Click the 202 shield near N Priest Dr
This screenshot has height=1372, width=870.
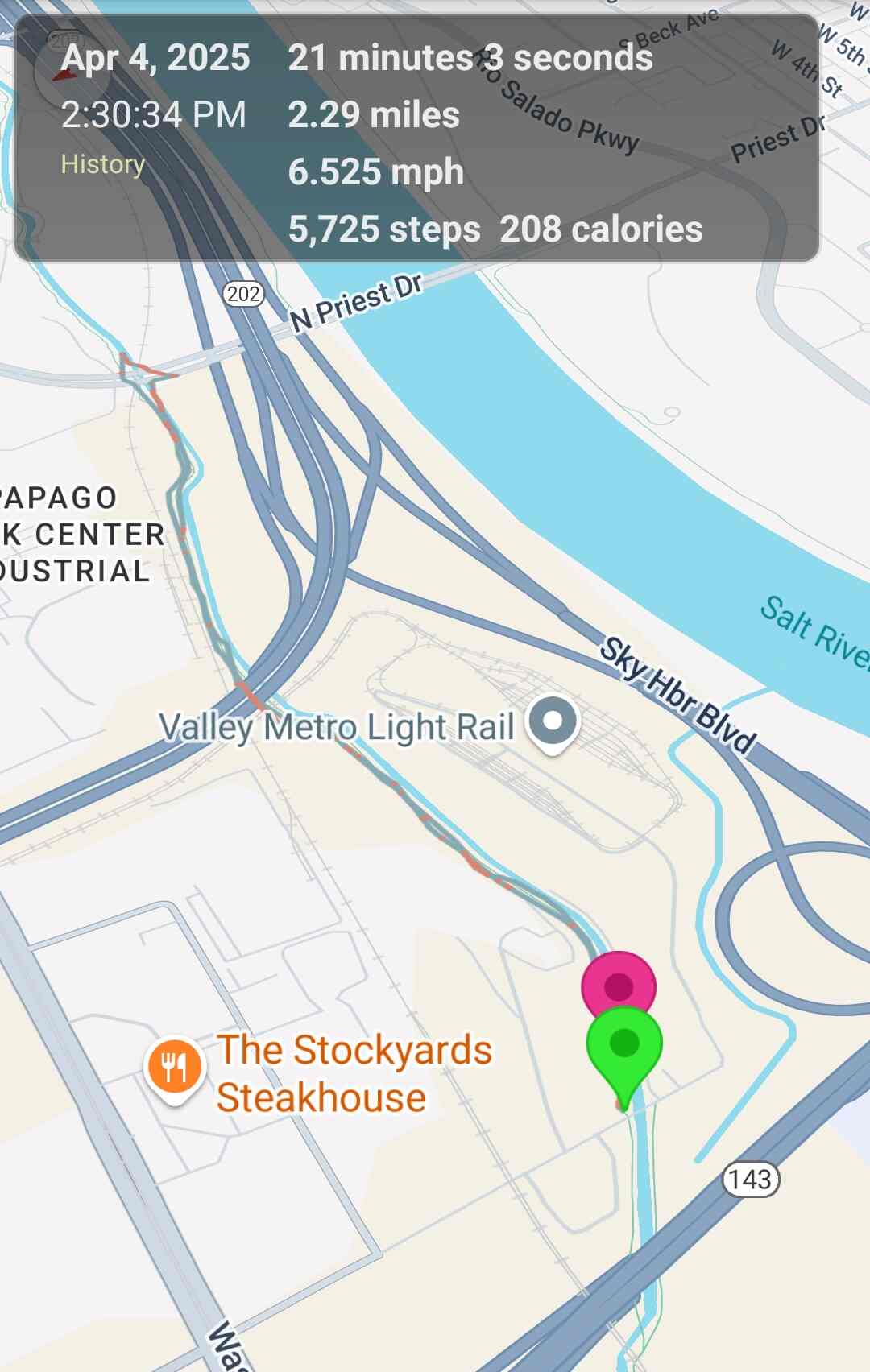pos(244,295)
